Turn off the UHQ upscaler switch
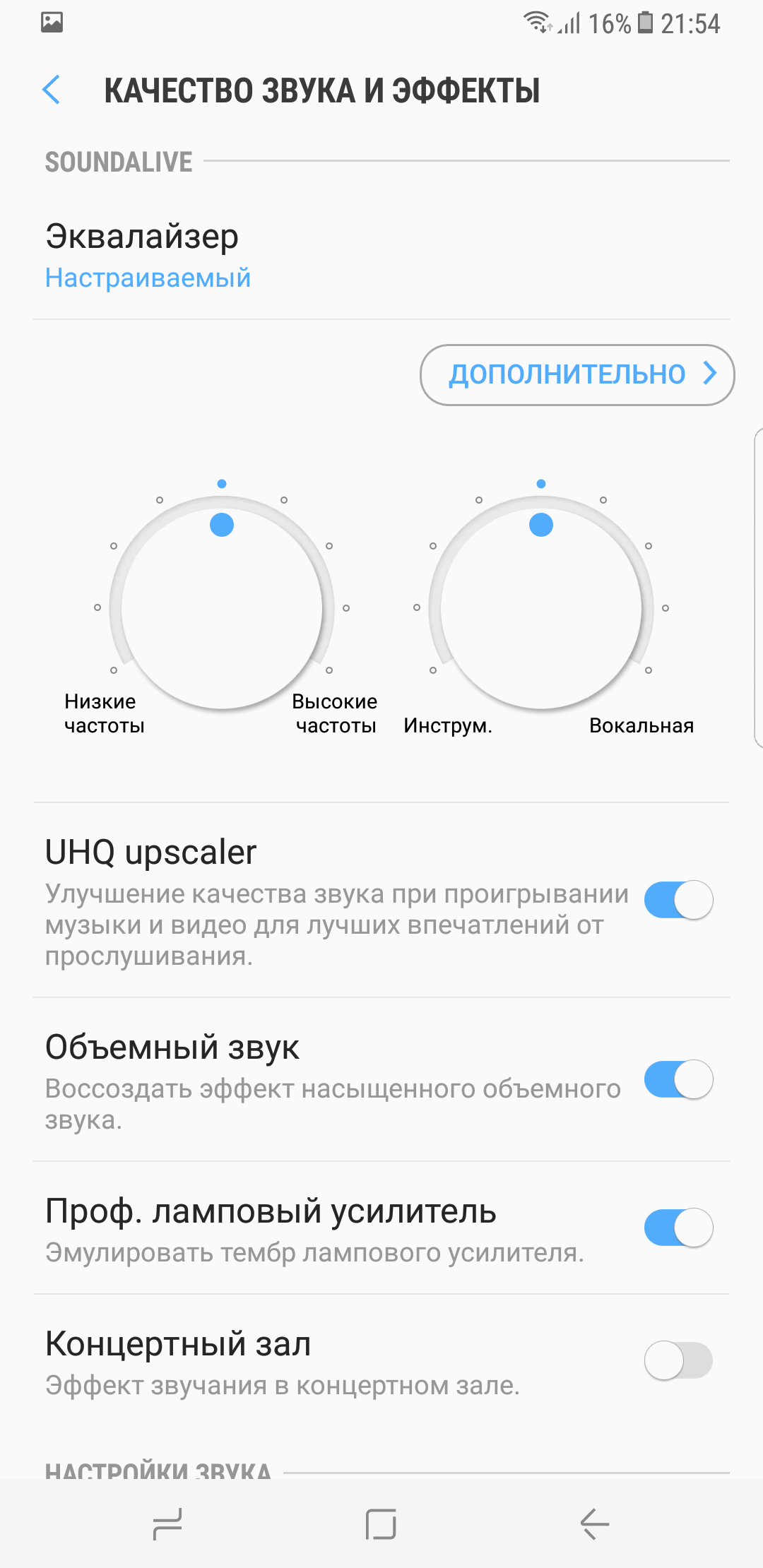This screenshot has width=763, height=1568. tap(678, 900)
